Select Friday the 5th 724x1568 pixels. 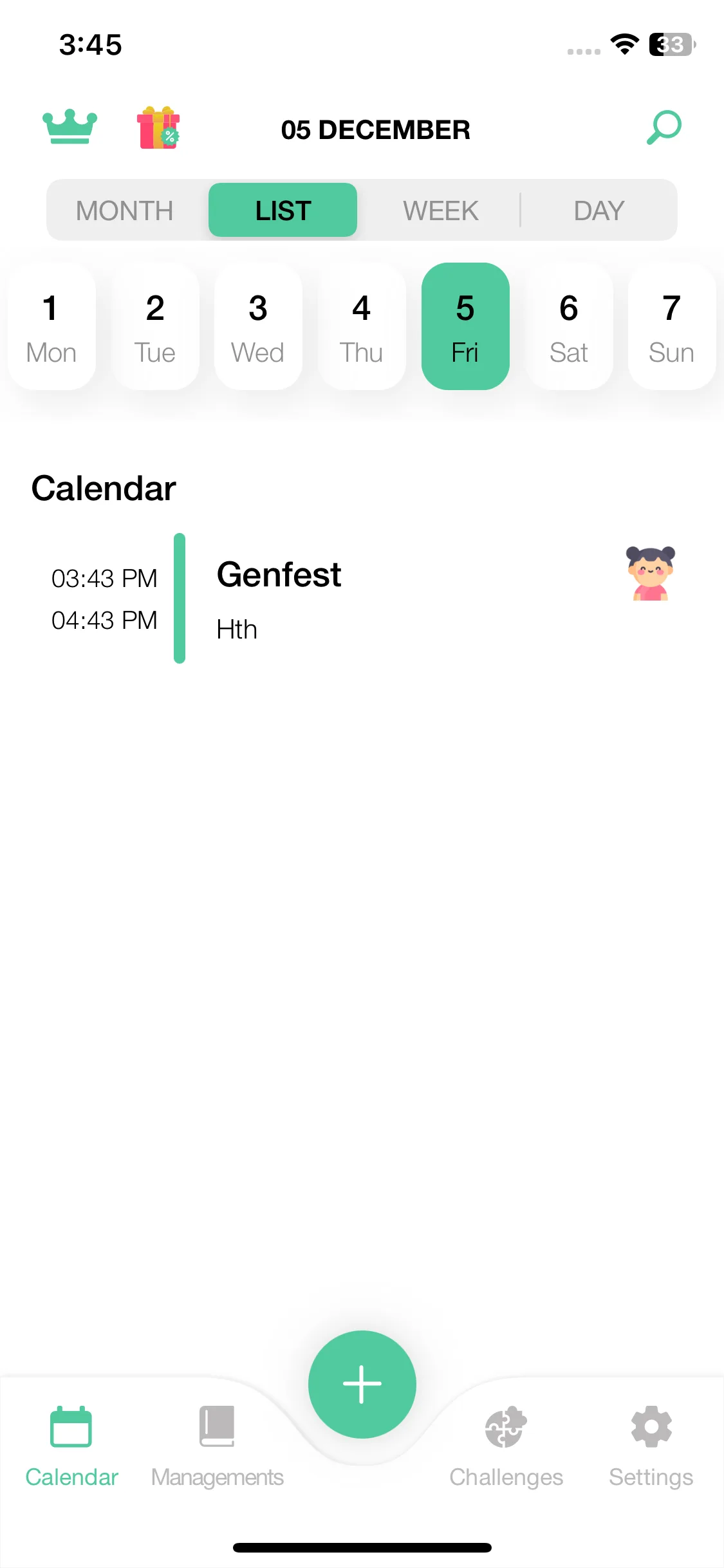(x=465, y=326)
